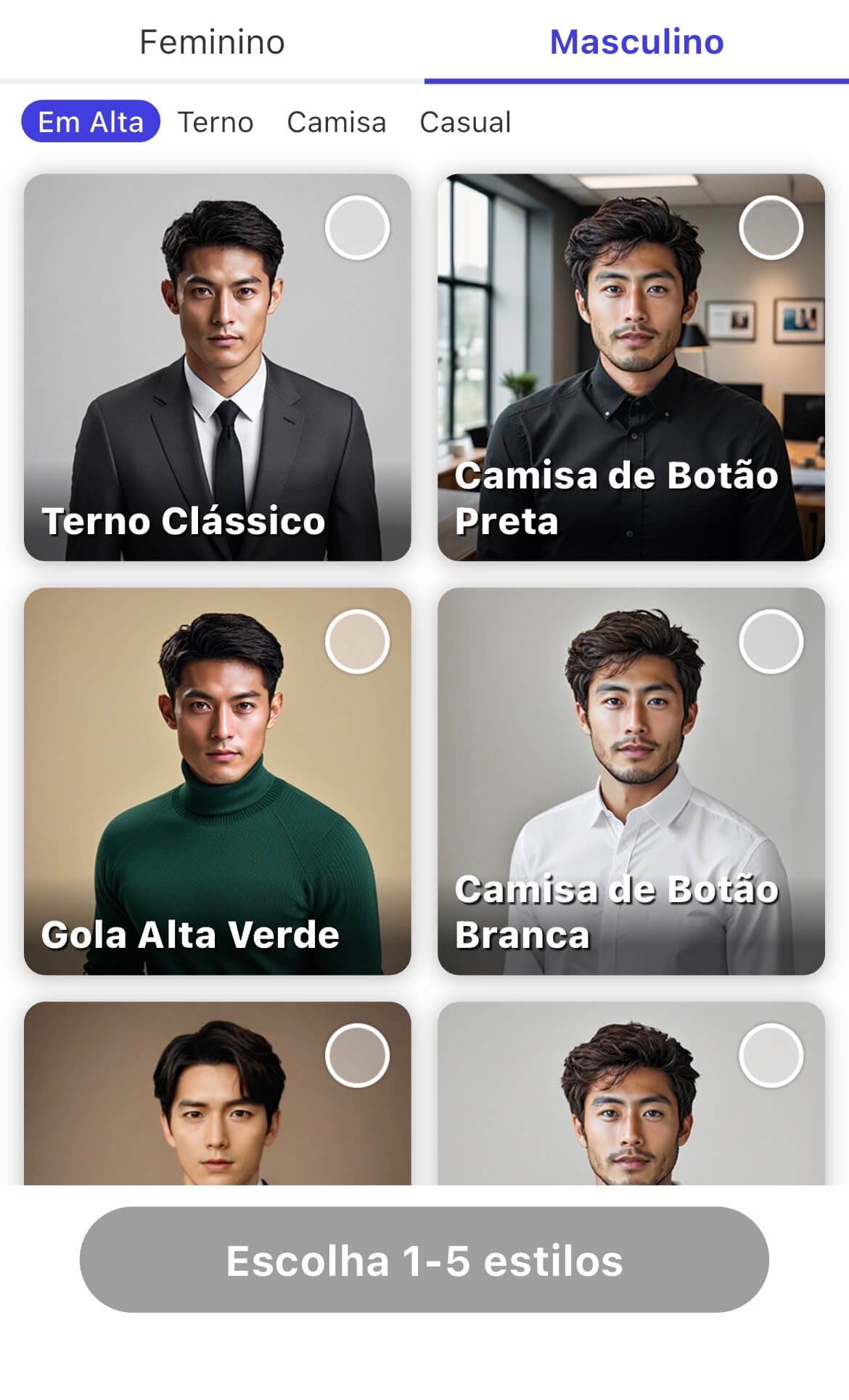Switch to the Feminino tab
The image size is (849, 1400).
coord(212,42)
